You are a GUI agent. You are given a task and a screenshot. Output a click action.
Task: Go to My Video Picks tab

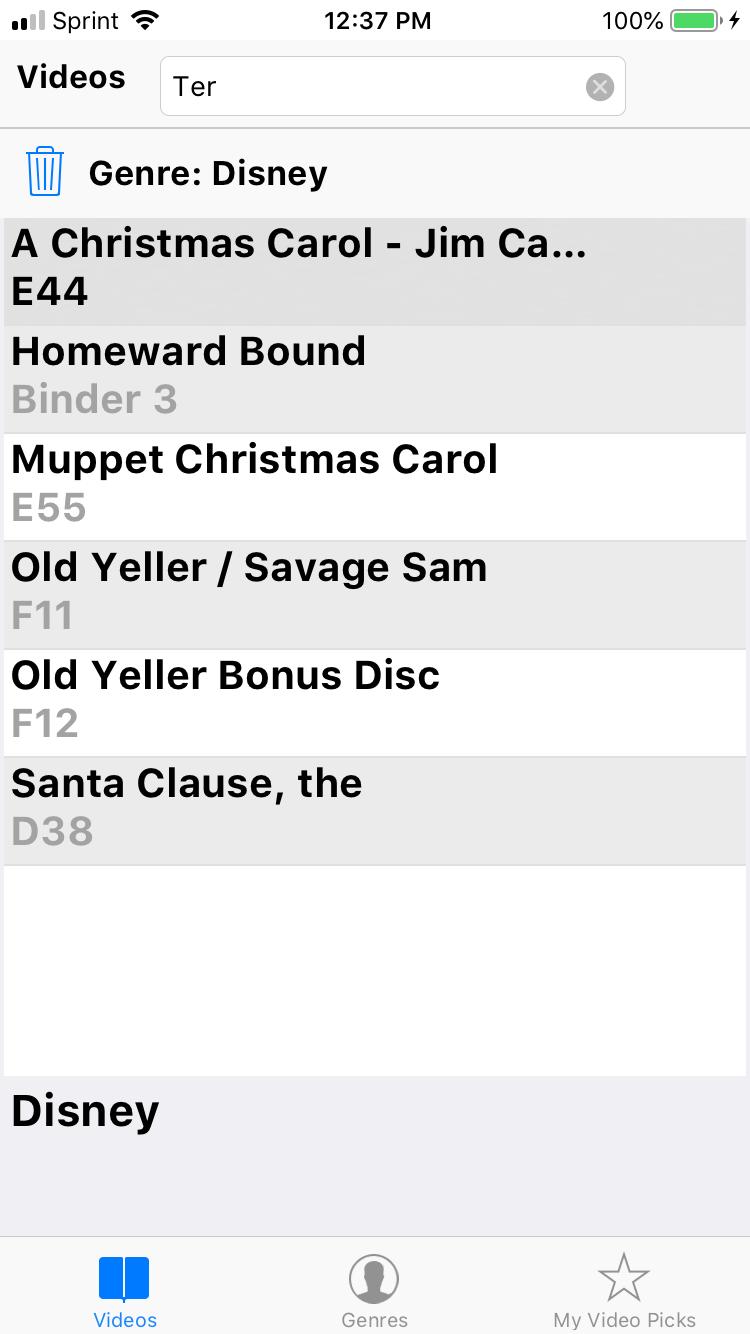pos(624,1290)
